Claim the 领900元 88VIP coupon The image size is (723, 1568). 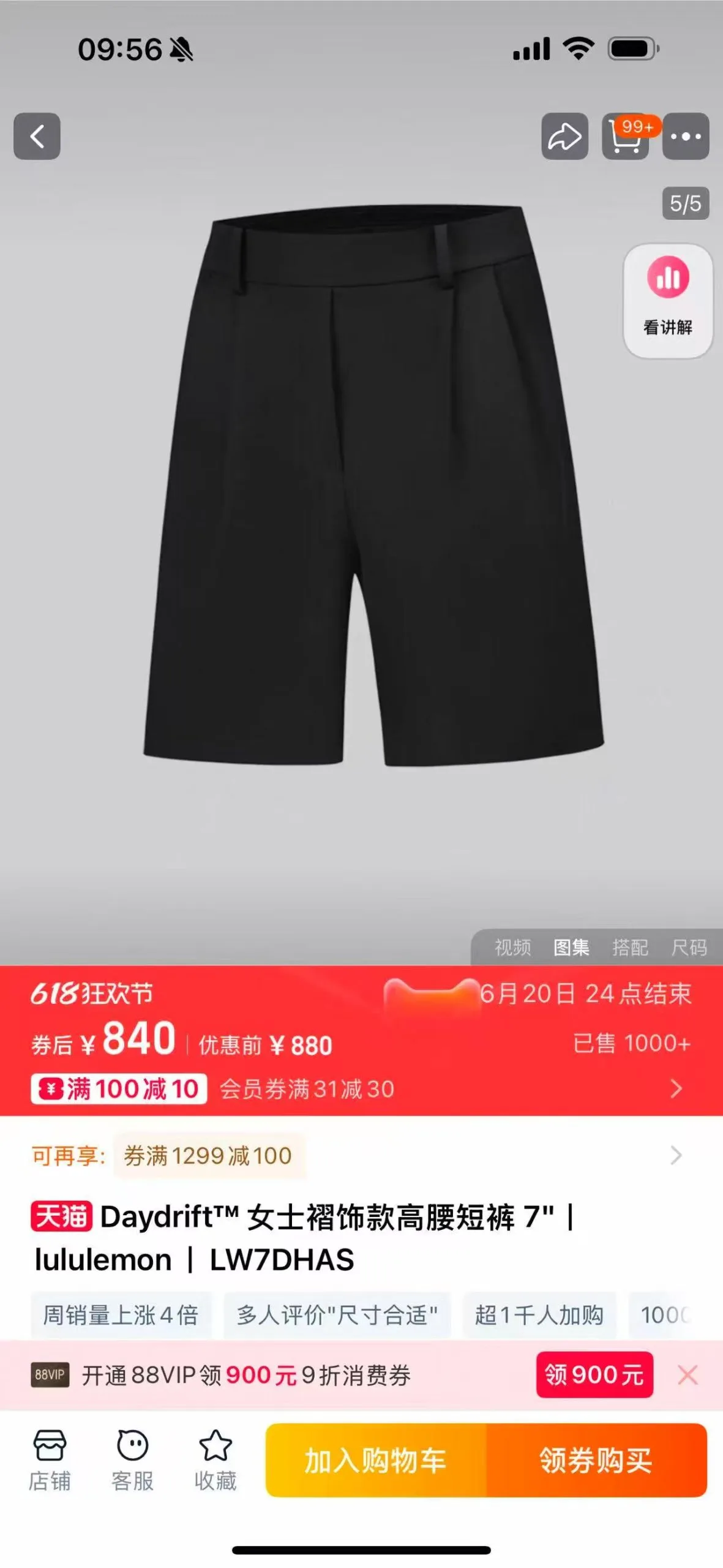point(594,1375)
